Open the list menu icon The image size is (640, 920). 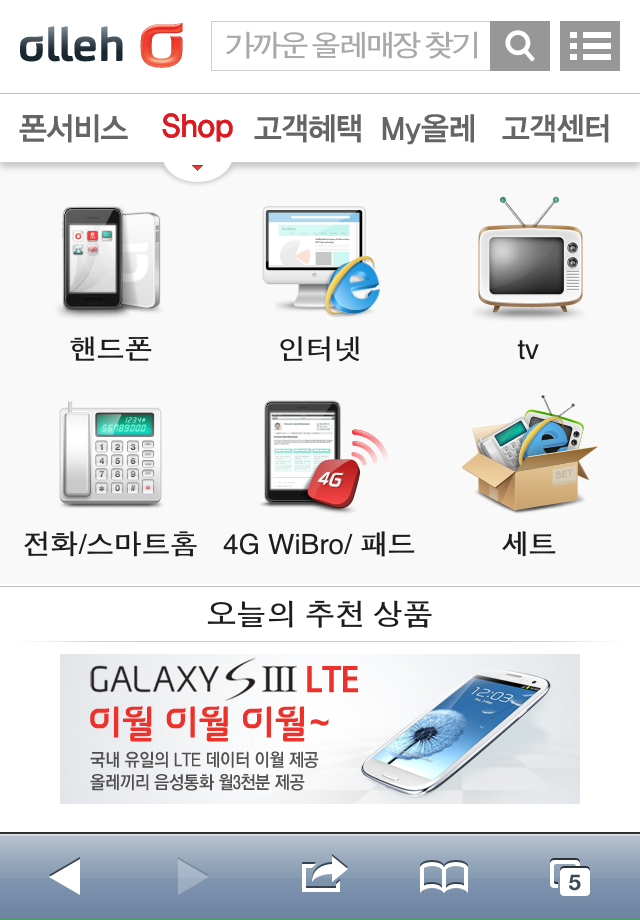(x=589, y=46)
